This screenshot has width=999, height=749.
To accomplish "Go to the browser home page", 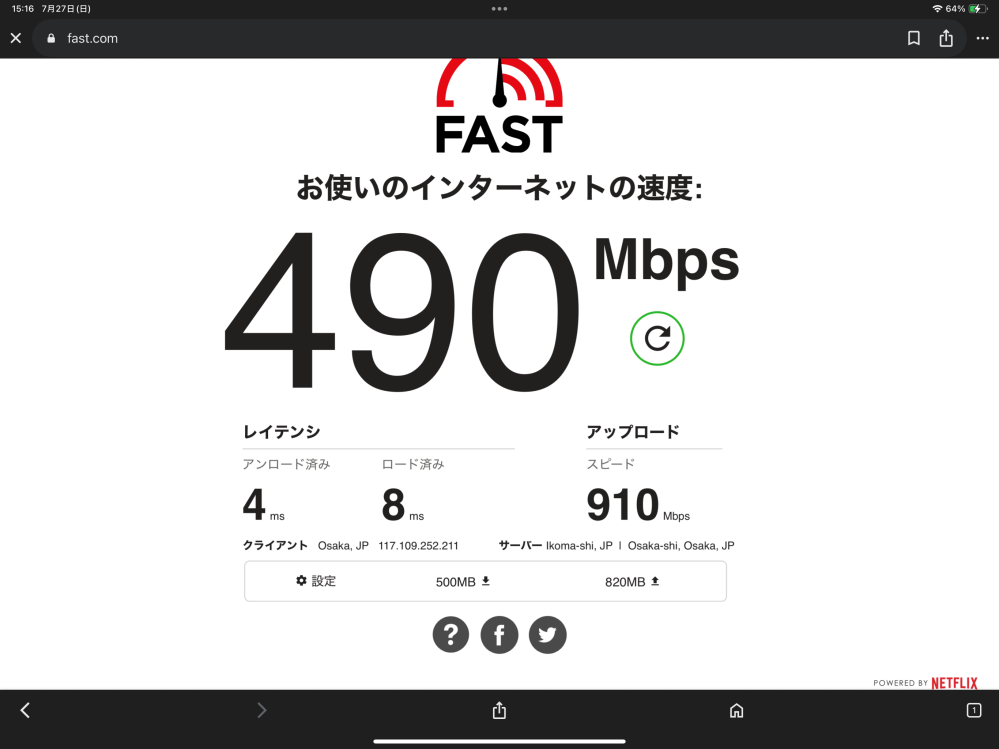I will tap(737, 710).
